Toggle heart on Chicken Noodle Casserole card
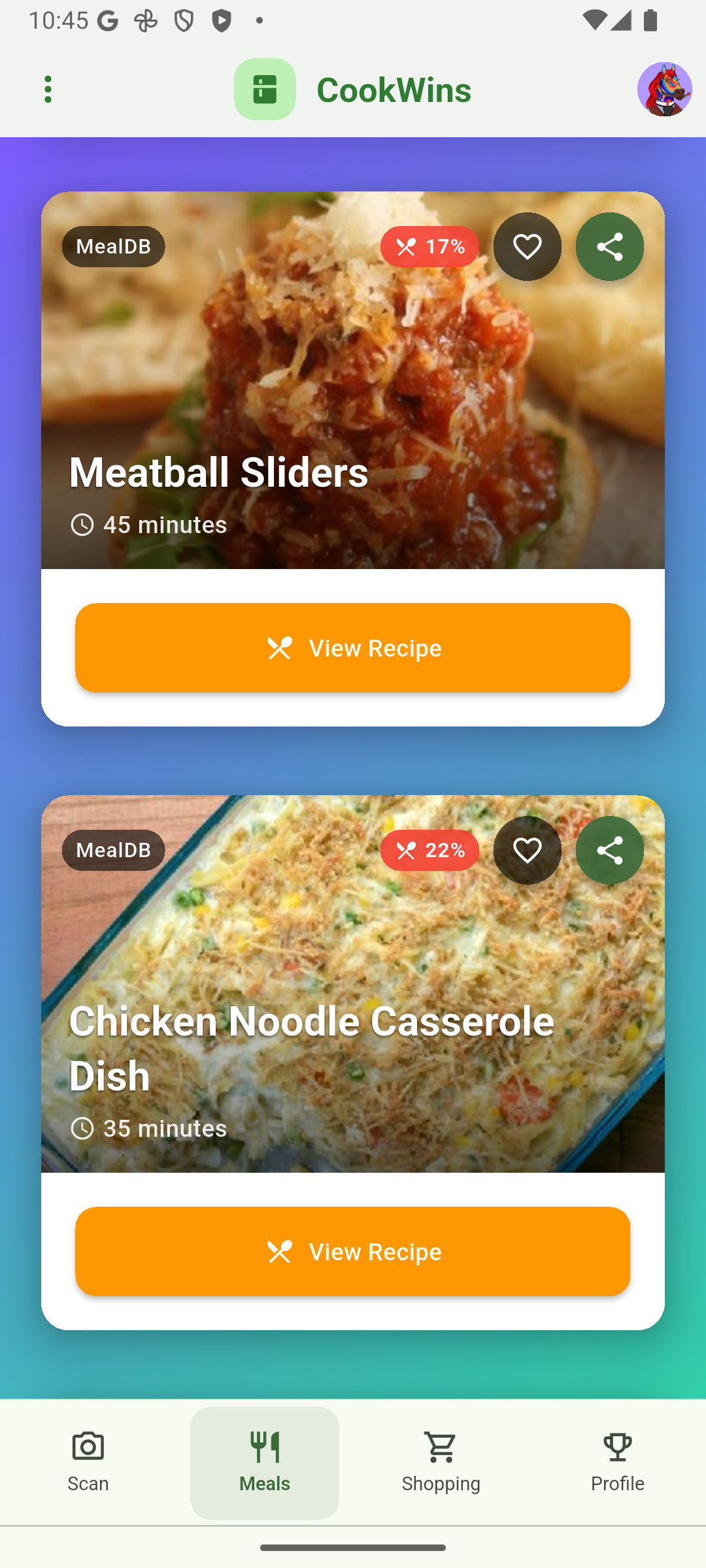The image size is (706, 1568). [527, 850]
